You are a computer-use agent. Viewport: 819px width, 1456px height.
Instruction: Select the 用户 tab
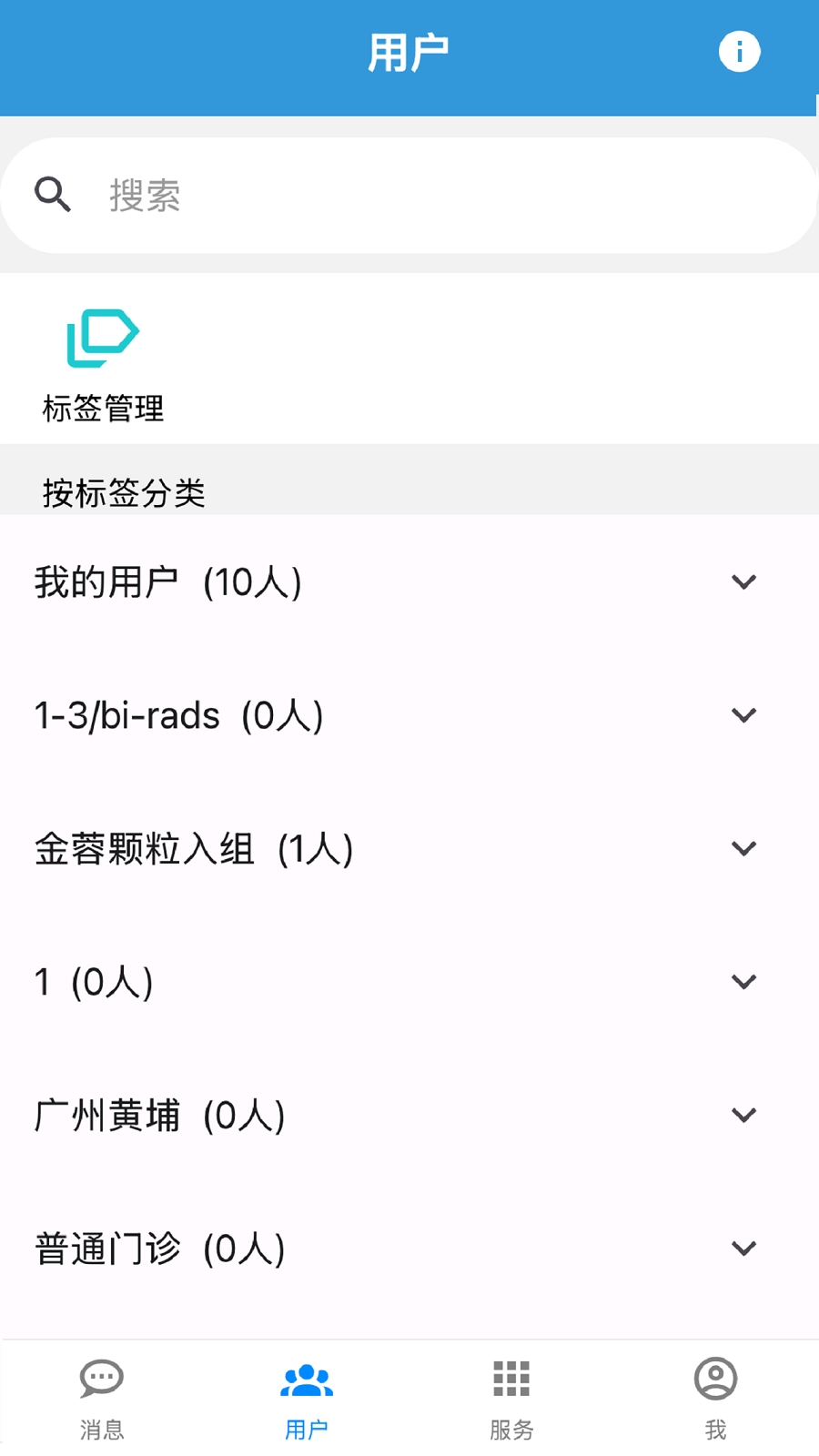[307, 1399]
